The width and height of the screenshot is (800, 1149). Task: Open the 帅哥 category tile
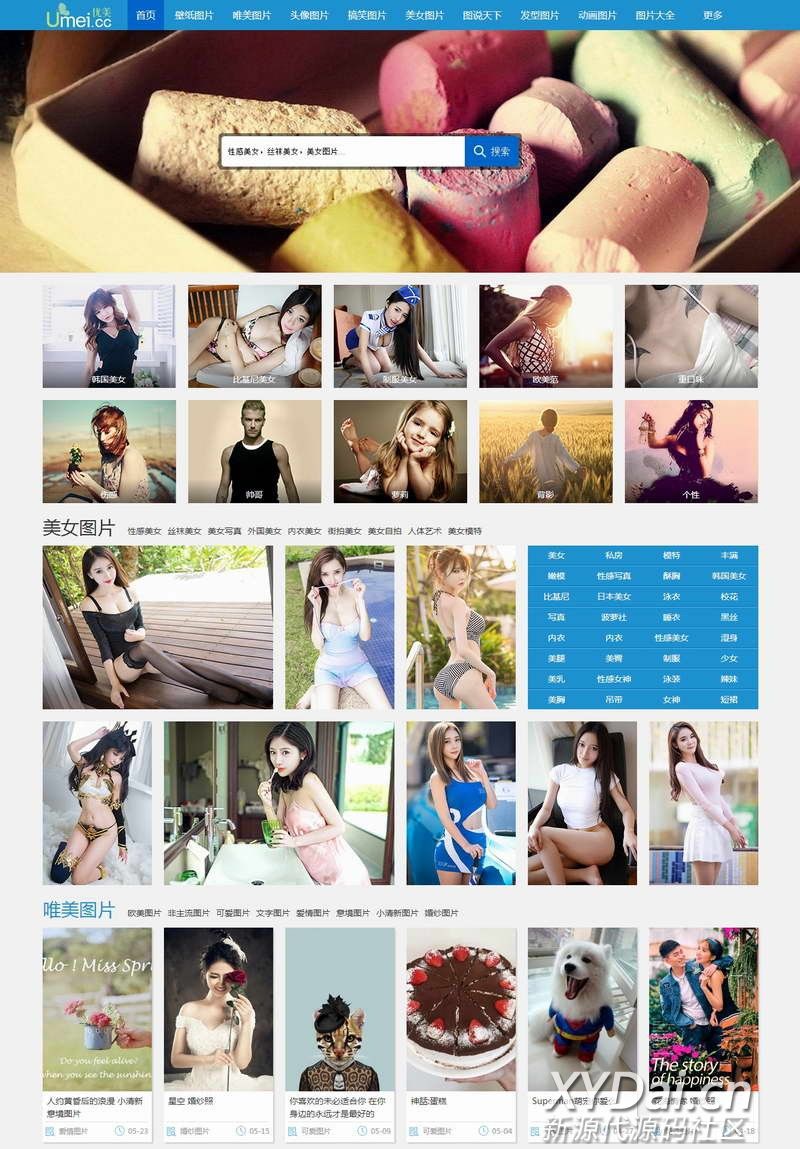point(254,451)
